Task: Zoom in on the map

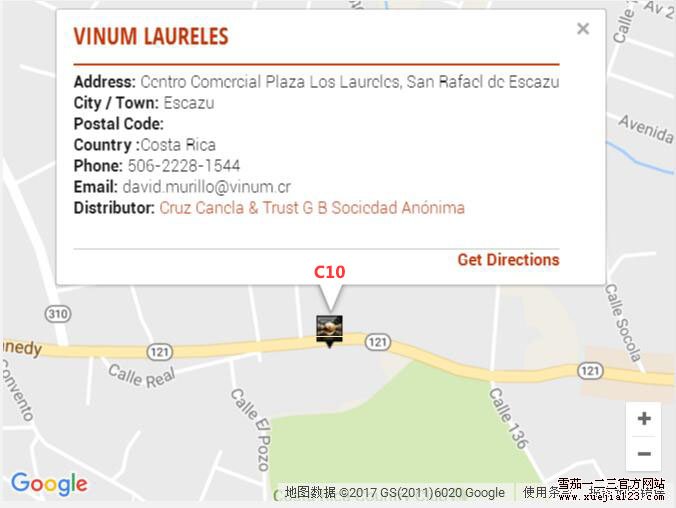Action: click(x=643, y=419)
